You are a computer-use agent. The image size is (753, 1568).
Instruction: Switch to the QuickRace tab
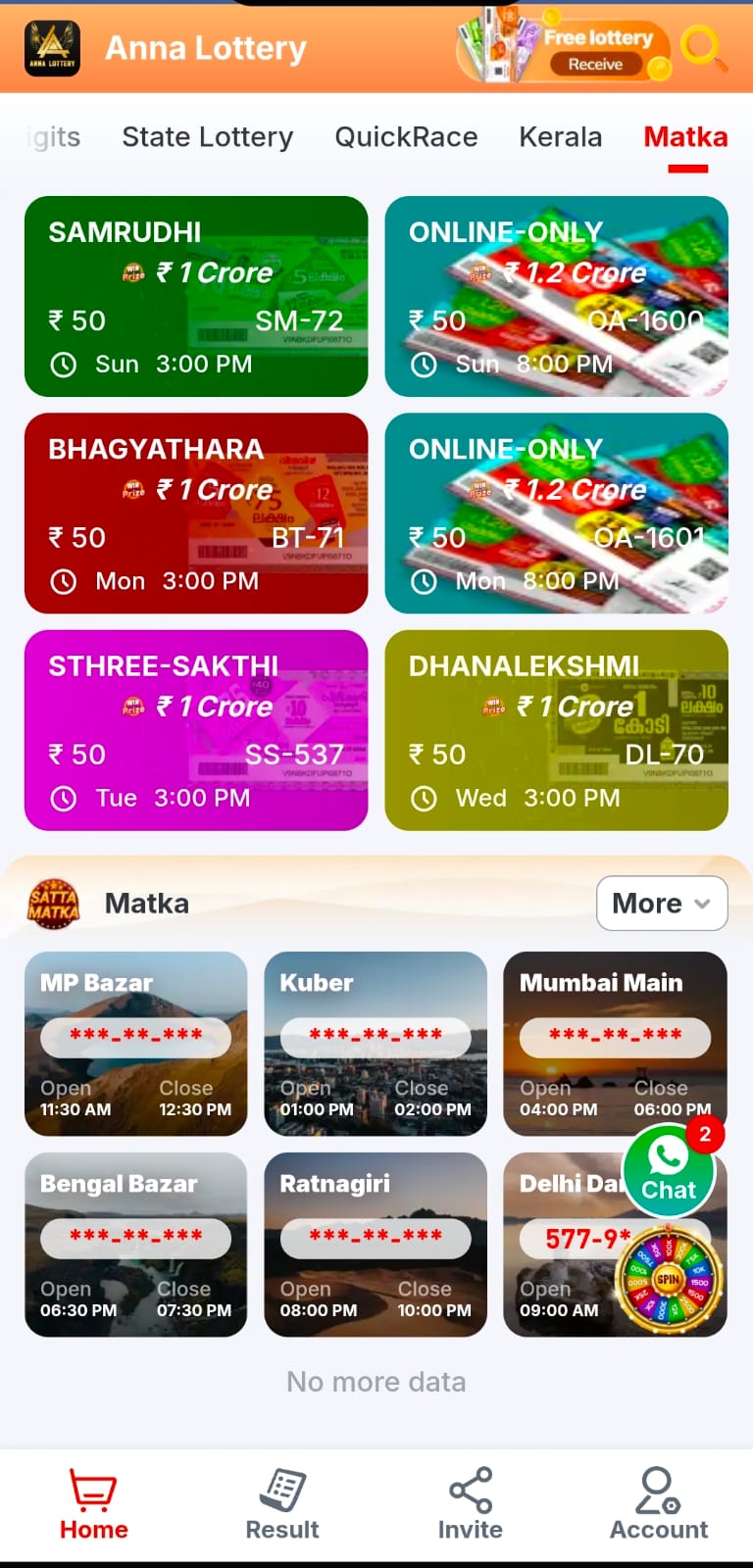coord(406,137)
